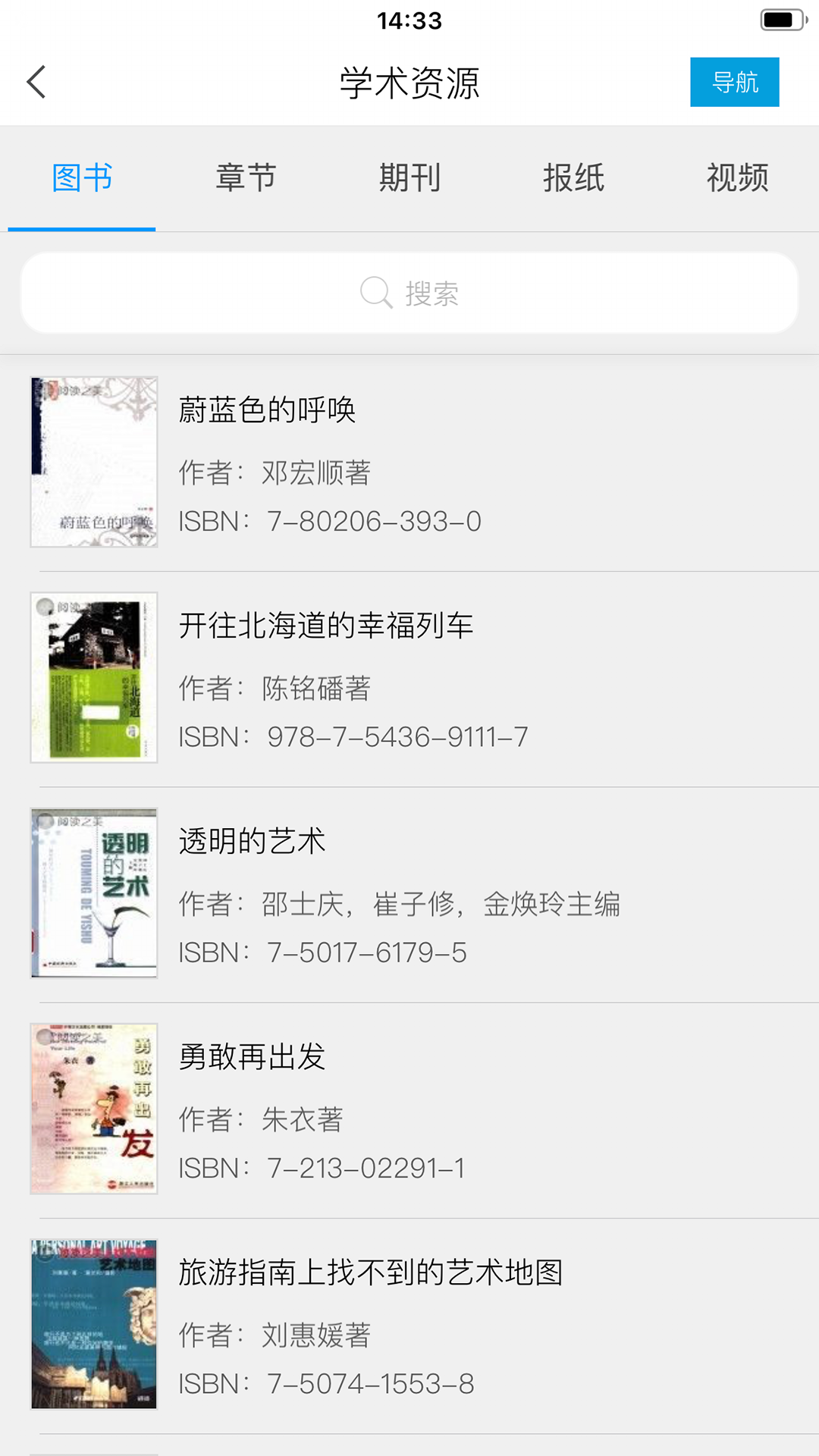The image size is (819, 1456).
Task: Open the book 旅游指南上找不到的艺术地图
Action: [x=372, y=1274]
